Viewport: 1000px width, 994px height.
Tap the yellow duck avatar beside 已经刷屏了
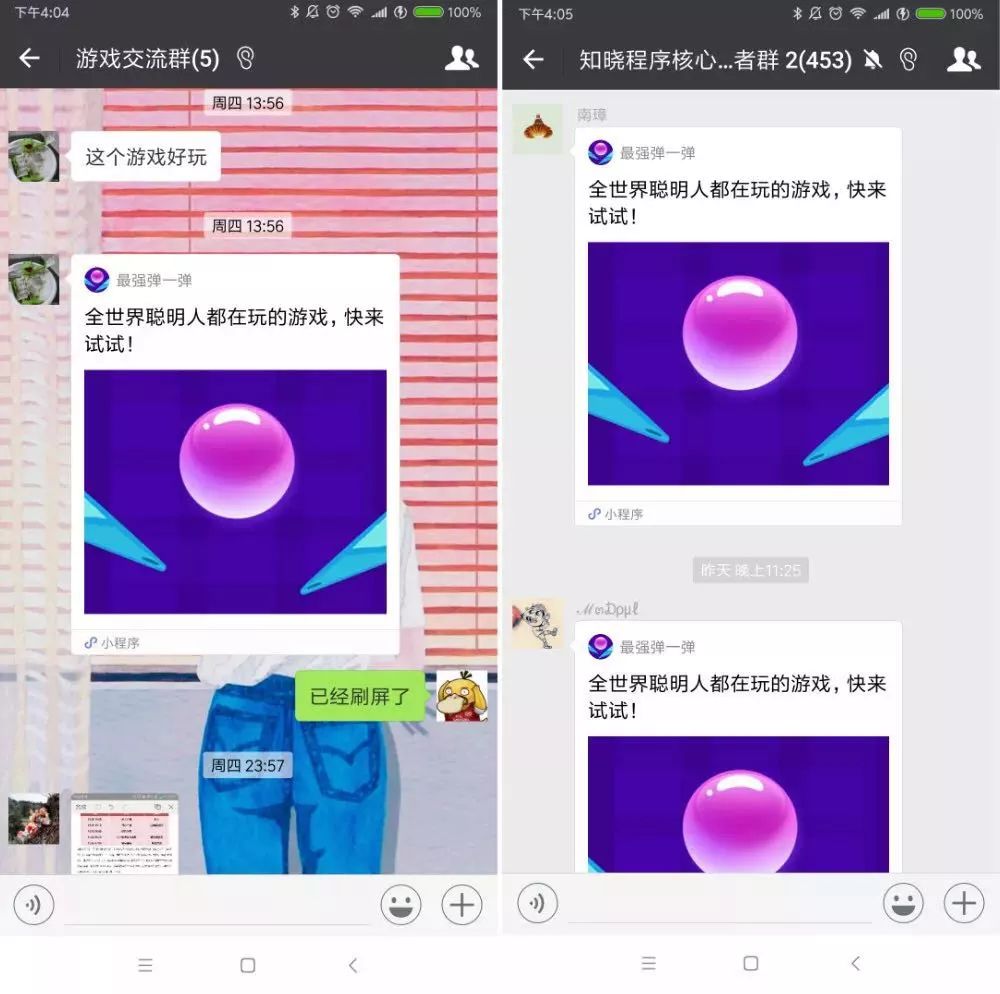click(x=462, y=696)
